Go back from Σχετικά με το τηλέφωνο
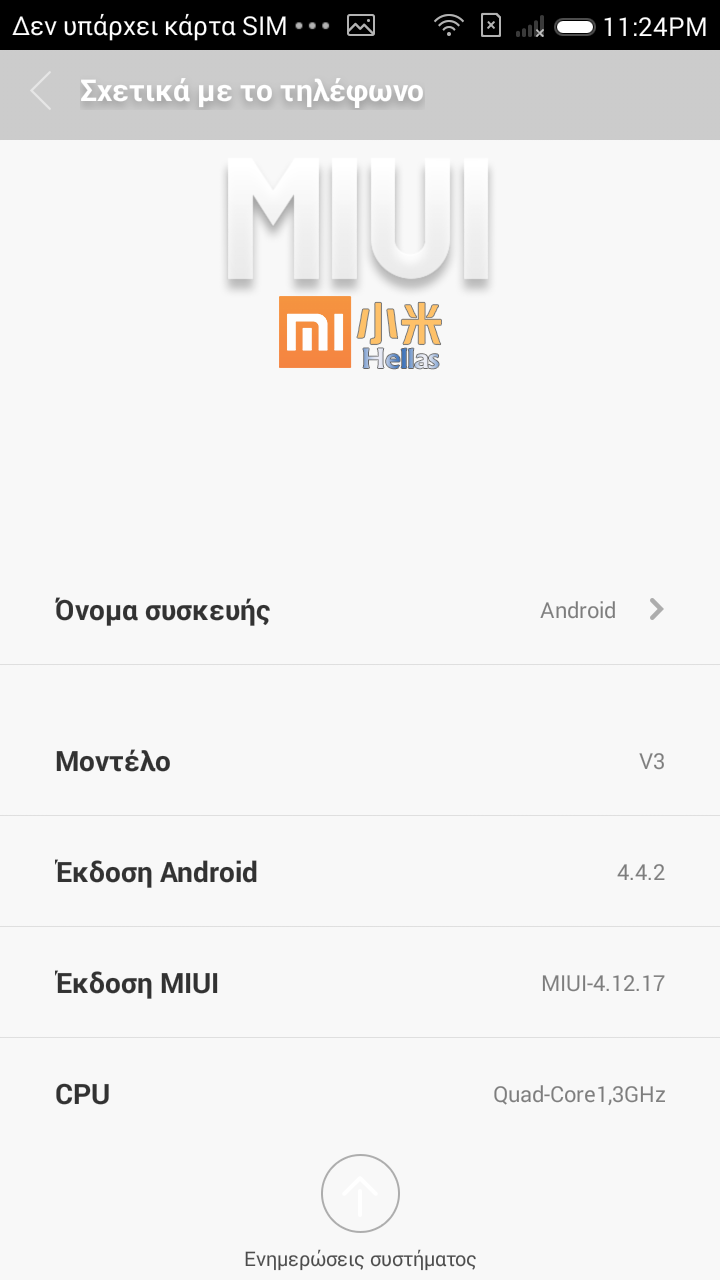 click(42, 92)
